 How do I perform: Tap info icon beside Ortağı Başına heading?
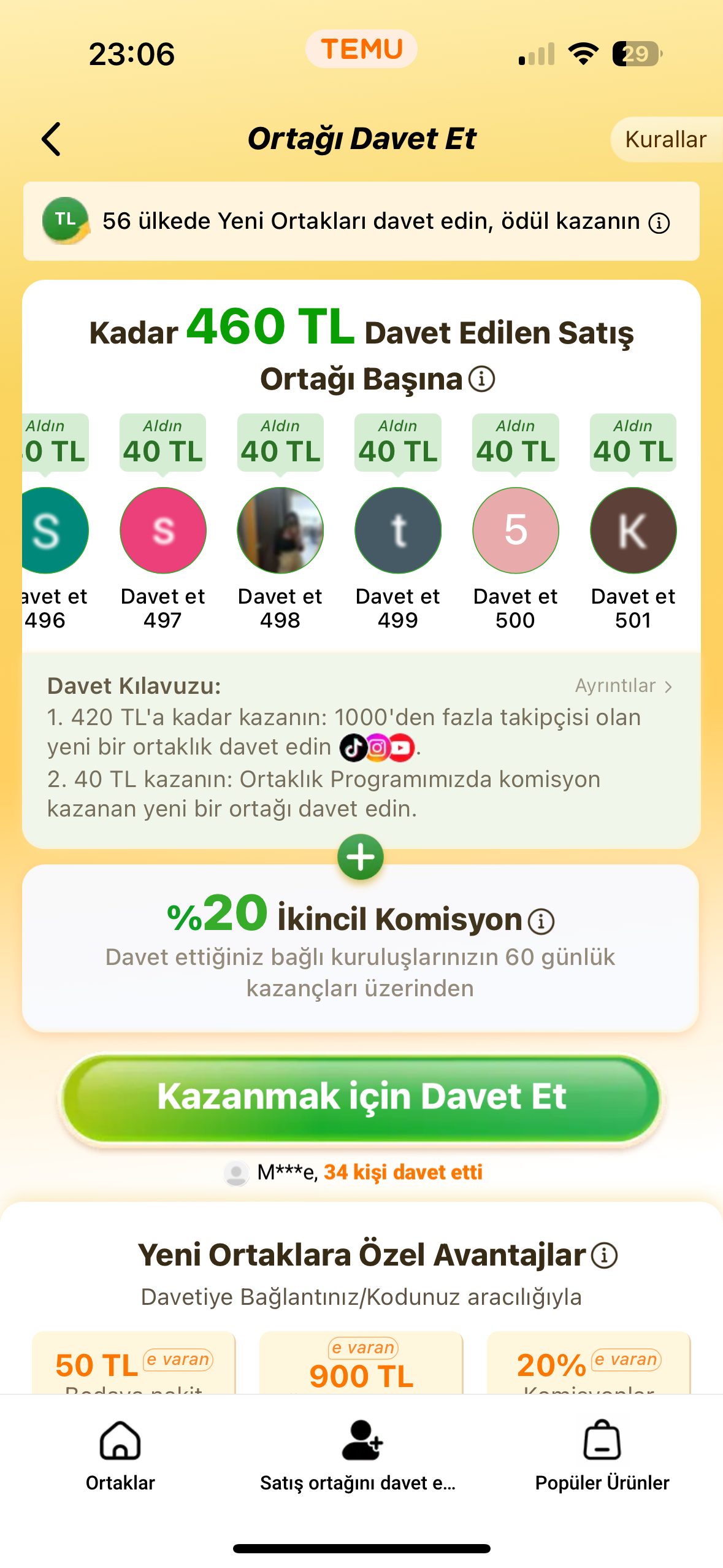coord(482,379)
